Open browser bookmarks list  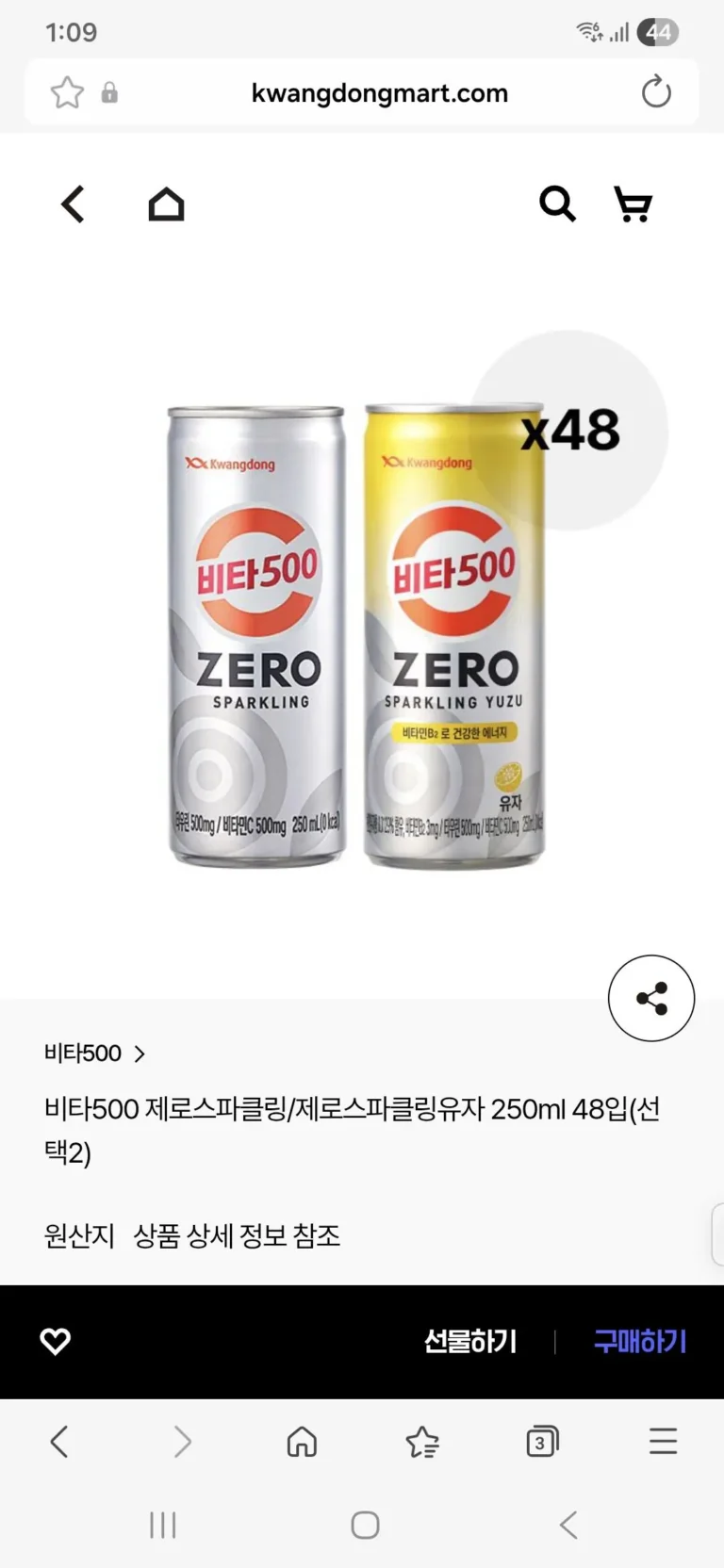click(x=422, y=1441)
